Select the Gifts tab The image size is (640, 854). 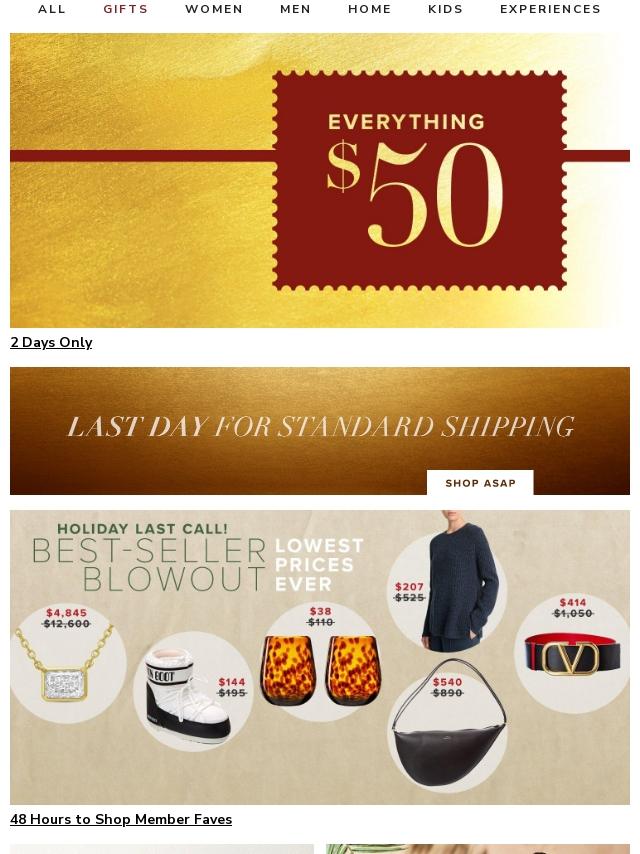click(126, 9)
